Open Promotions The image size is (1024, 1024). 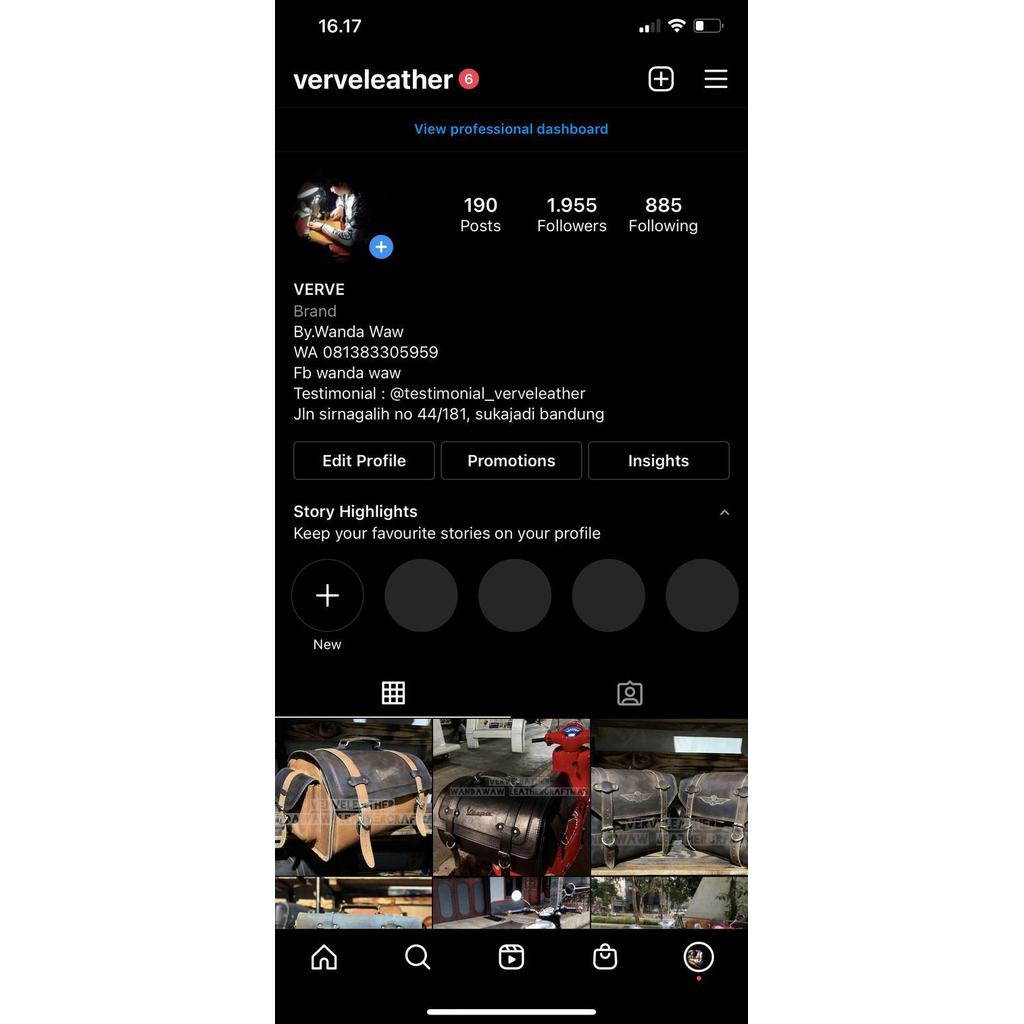click(x=511, y=461)
